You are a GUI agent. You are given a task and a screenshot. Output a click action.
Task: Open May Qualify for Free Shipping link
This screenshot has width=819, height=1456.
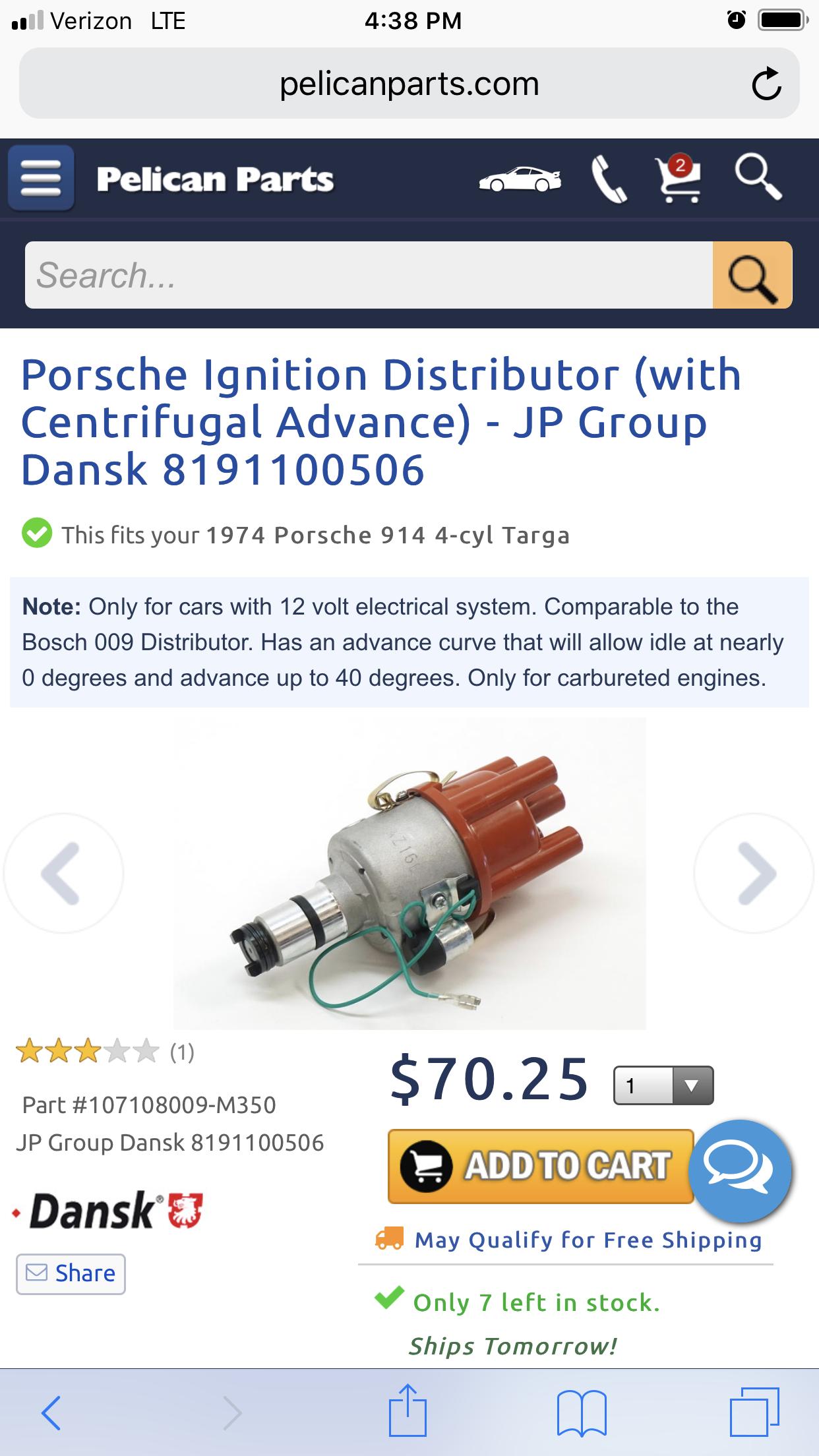point(587,1240)
